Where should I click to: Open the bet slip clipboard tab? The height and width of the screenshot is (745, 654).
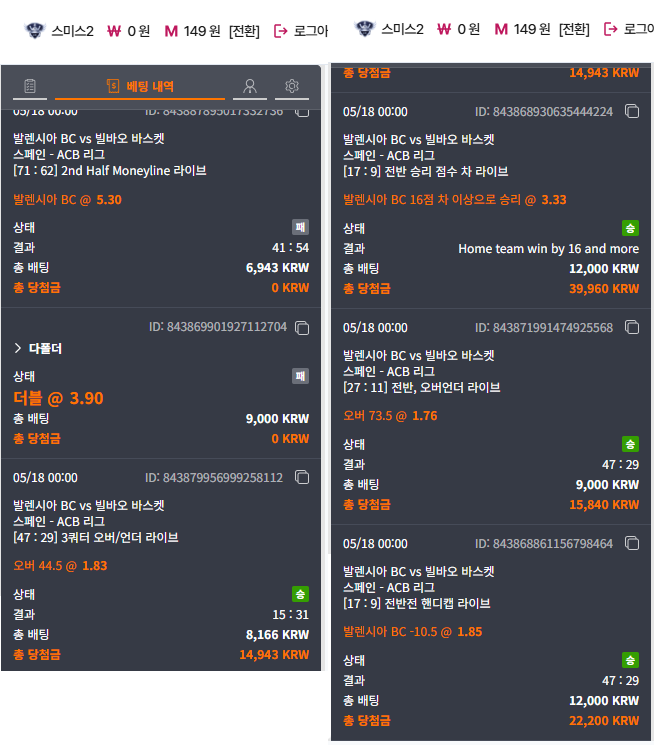click(x=30, y=86)
